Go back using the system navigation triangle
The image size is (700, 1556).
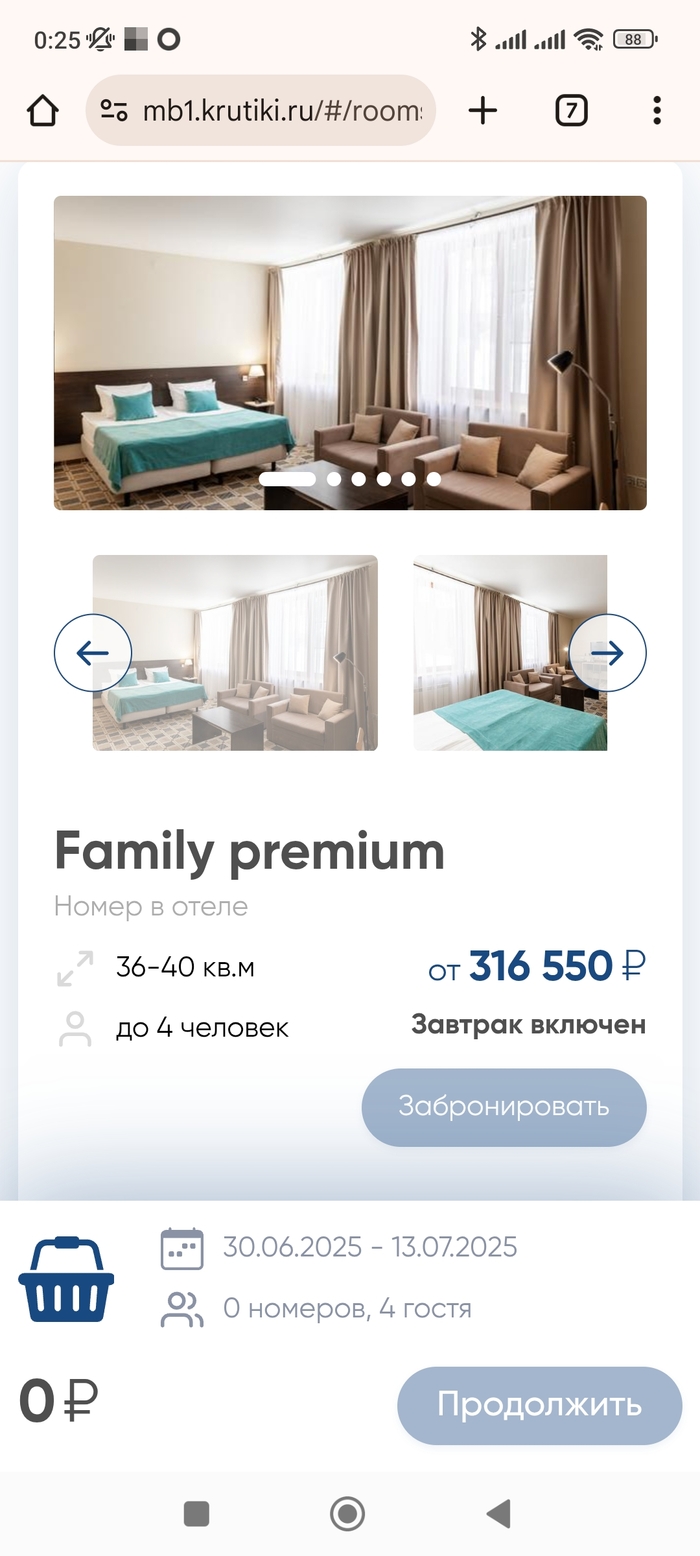click(498, 1513)
